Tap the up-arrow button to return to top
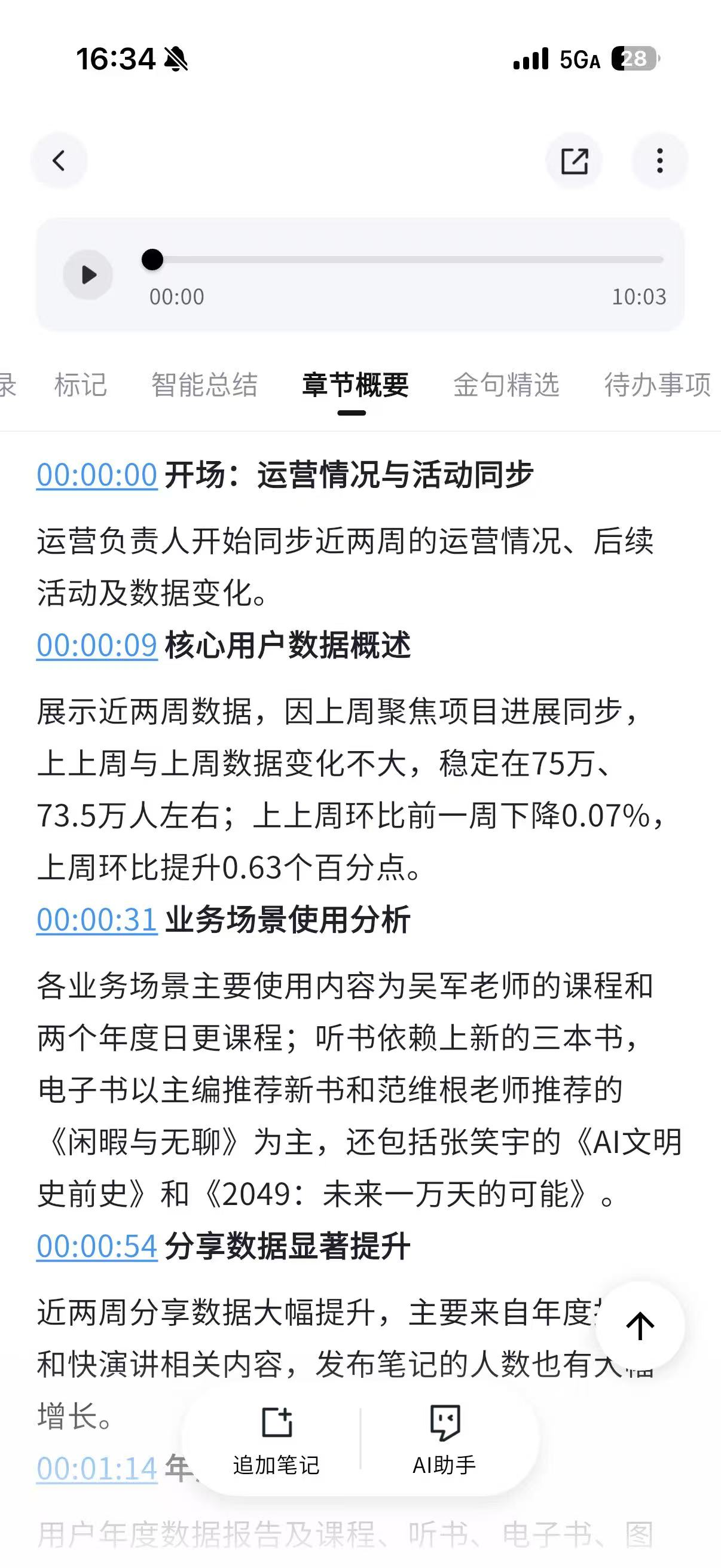Image resolution: width=721 pixels, height=1568 pixels. tap(640, 1326)
